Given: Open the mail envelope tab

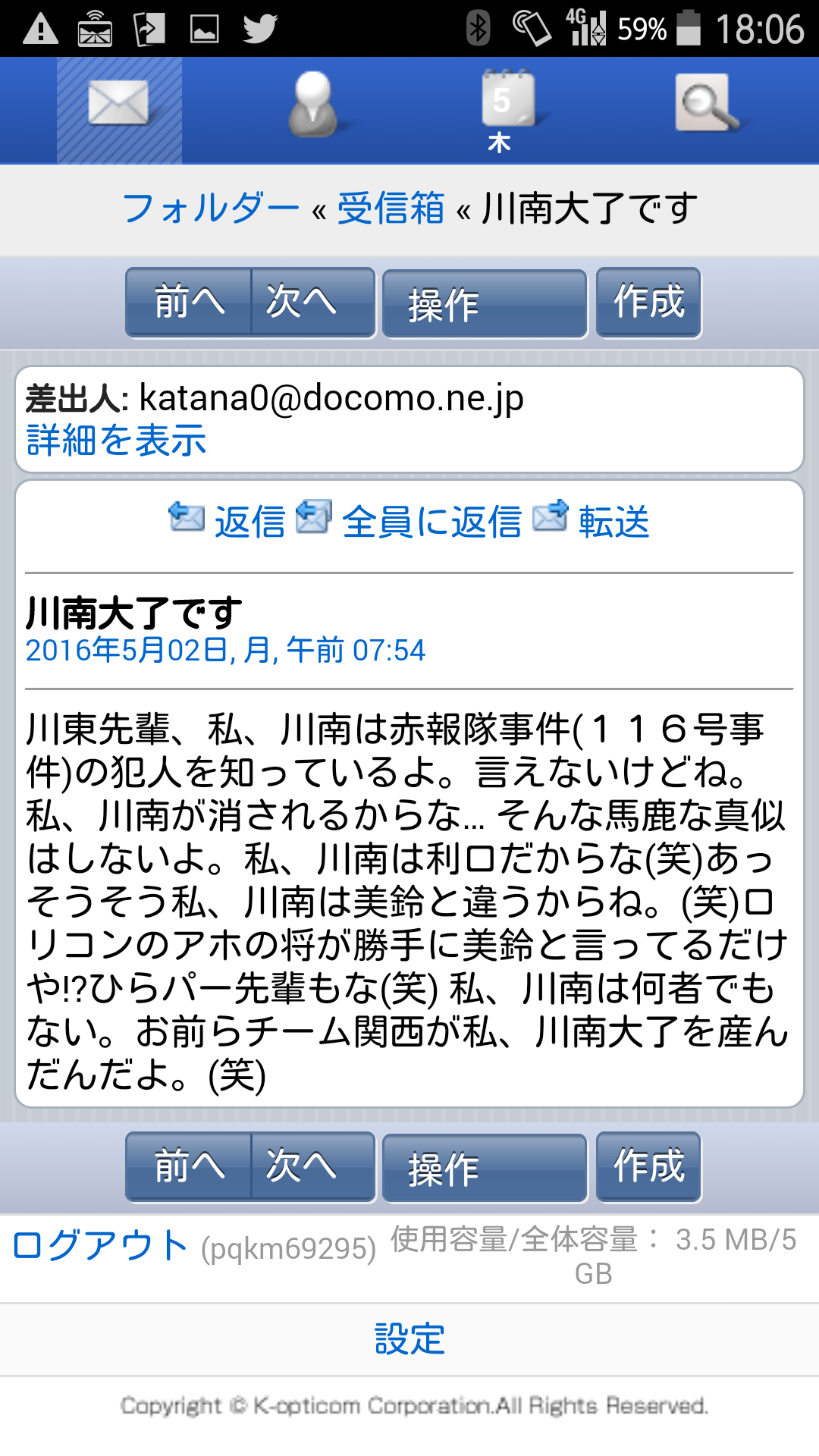Looking at the screenshot, I should [x=119, y=110].
